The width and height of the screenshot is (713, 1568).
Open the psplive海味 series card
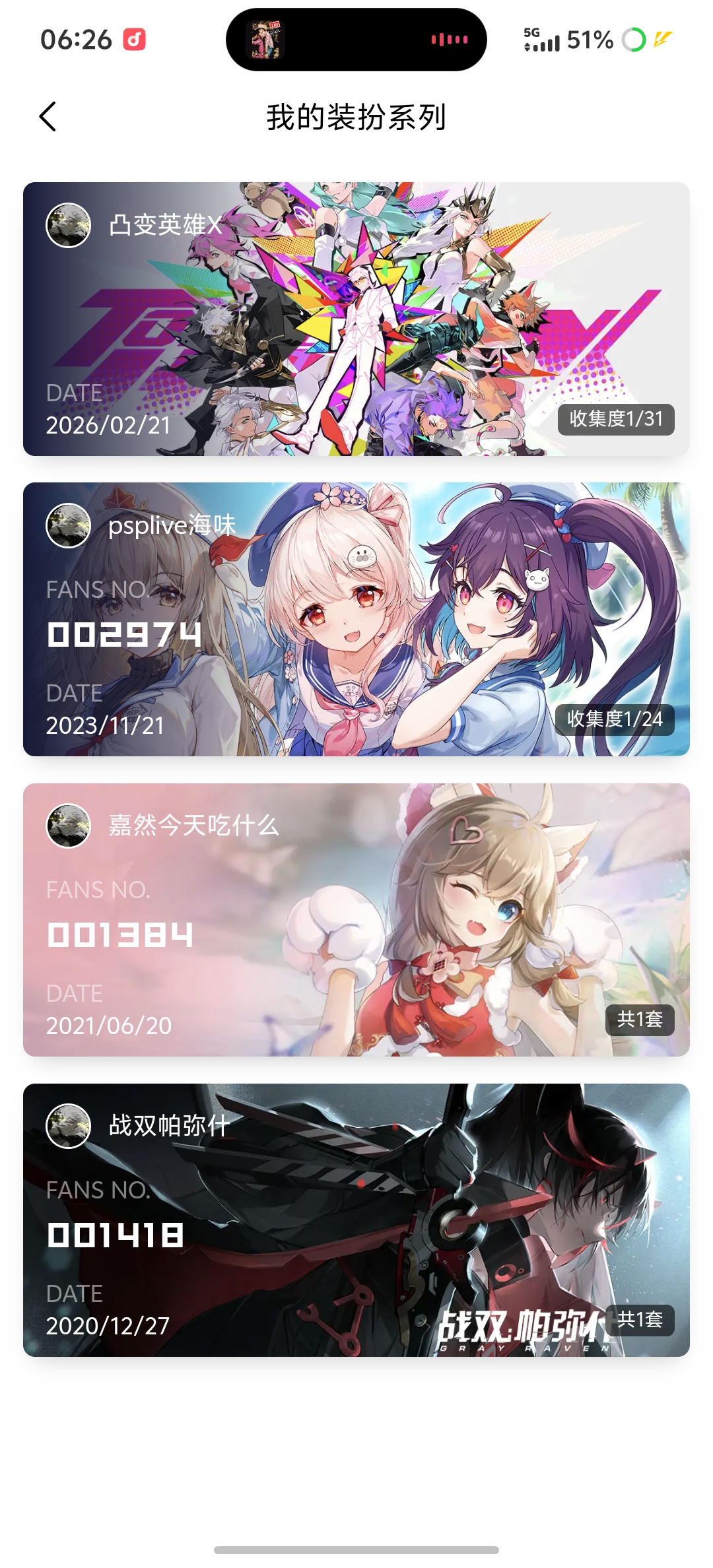pyautogui.click(x=356, y=619)
